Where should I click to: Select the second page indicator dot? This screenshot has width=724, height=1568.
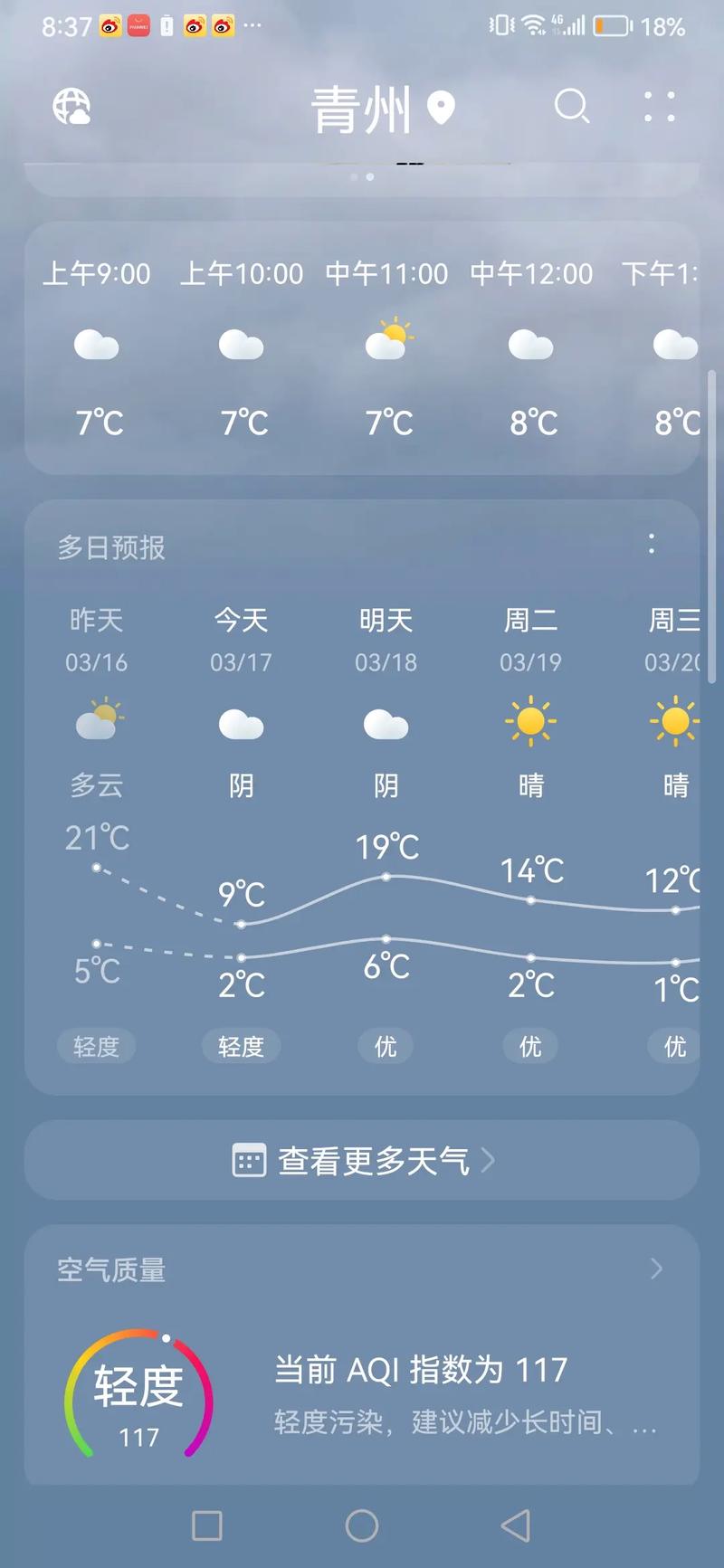pos(369,177)
